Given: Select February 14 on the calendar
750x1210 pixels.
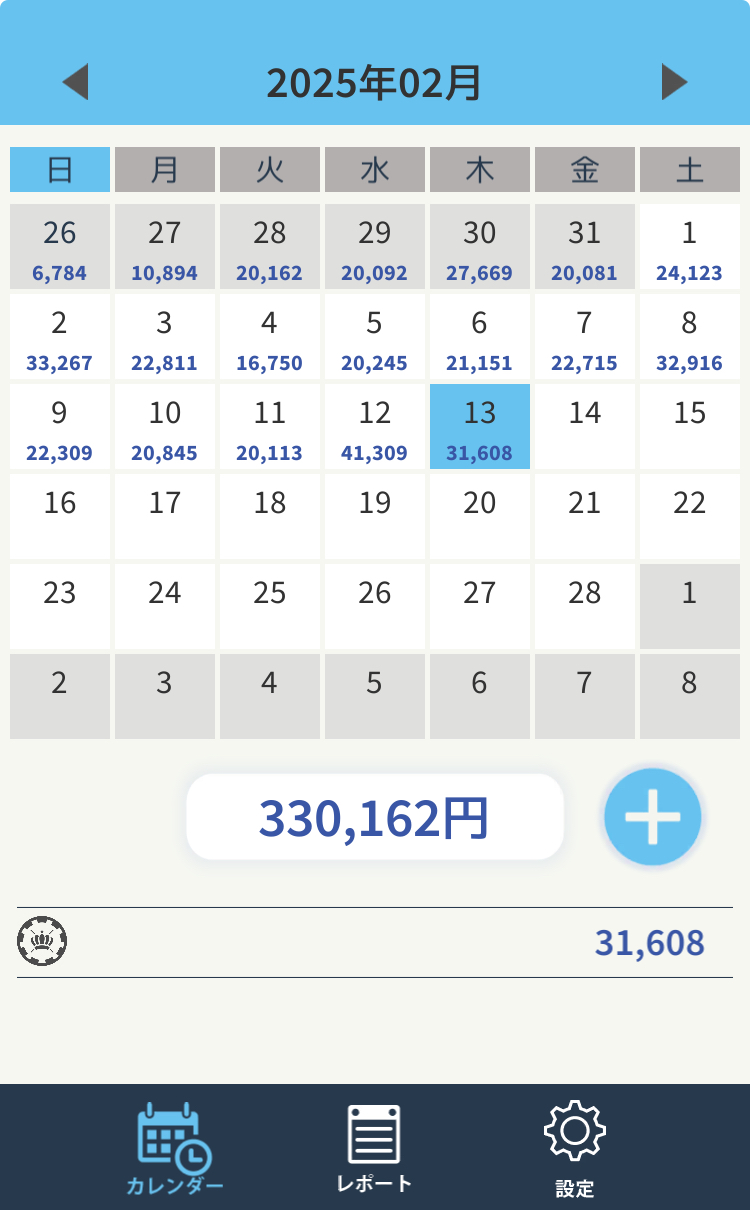Looking at the screenshot, I should pyautogui.click(x=585, y=426).
